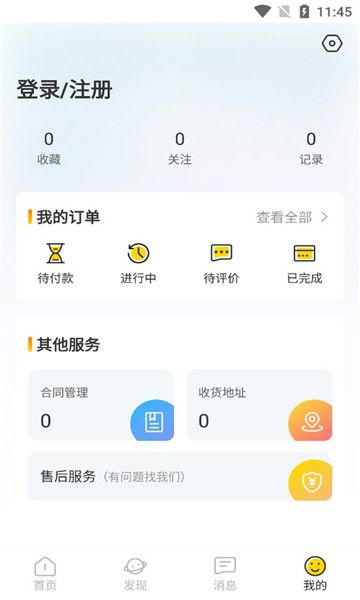The width and height of the screenshot is (360, 600).
Task: Select the 我的 profile tab
Action: point(315,573)
